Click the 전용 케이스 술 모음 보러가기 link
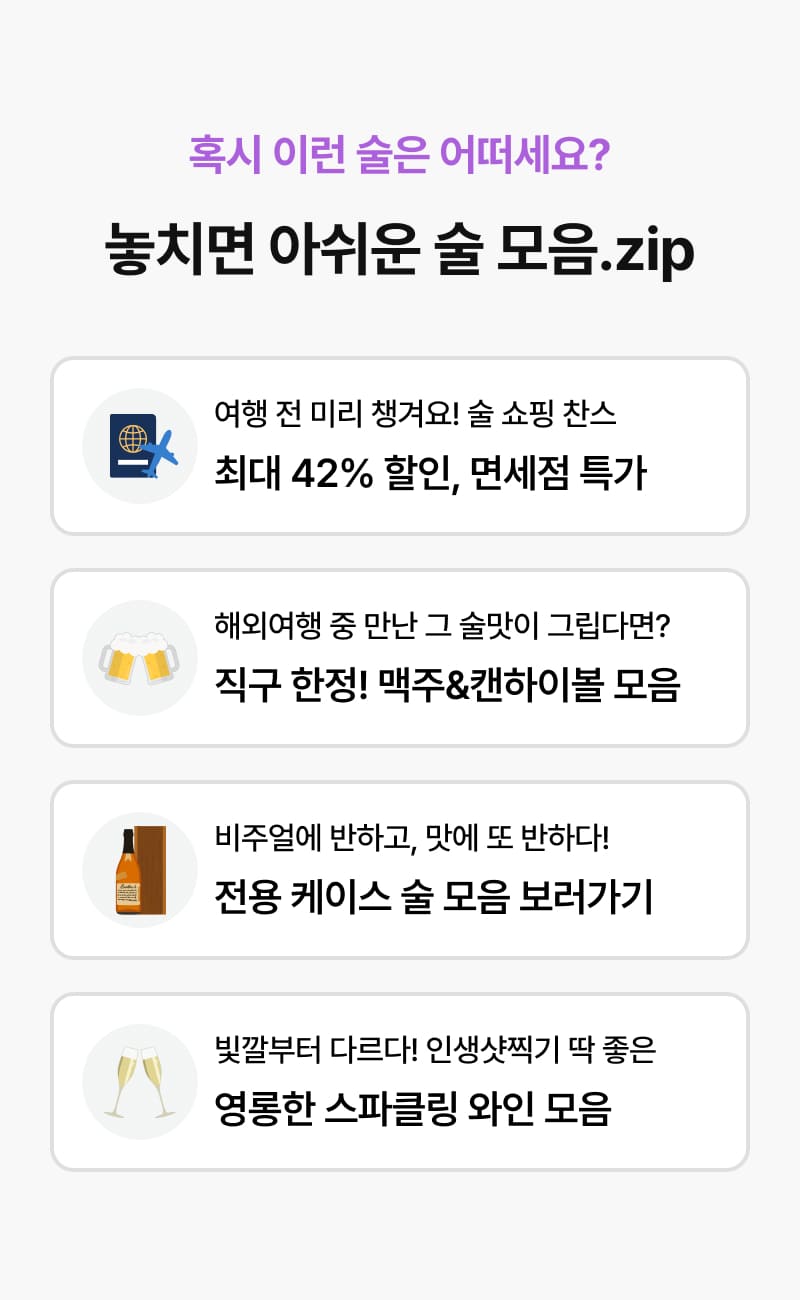The image size is (800, 1300). click(435, 892)
